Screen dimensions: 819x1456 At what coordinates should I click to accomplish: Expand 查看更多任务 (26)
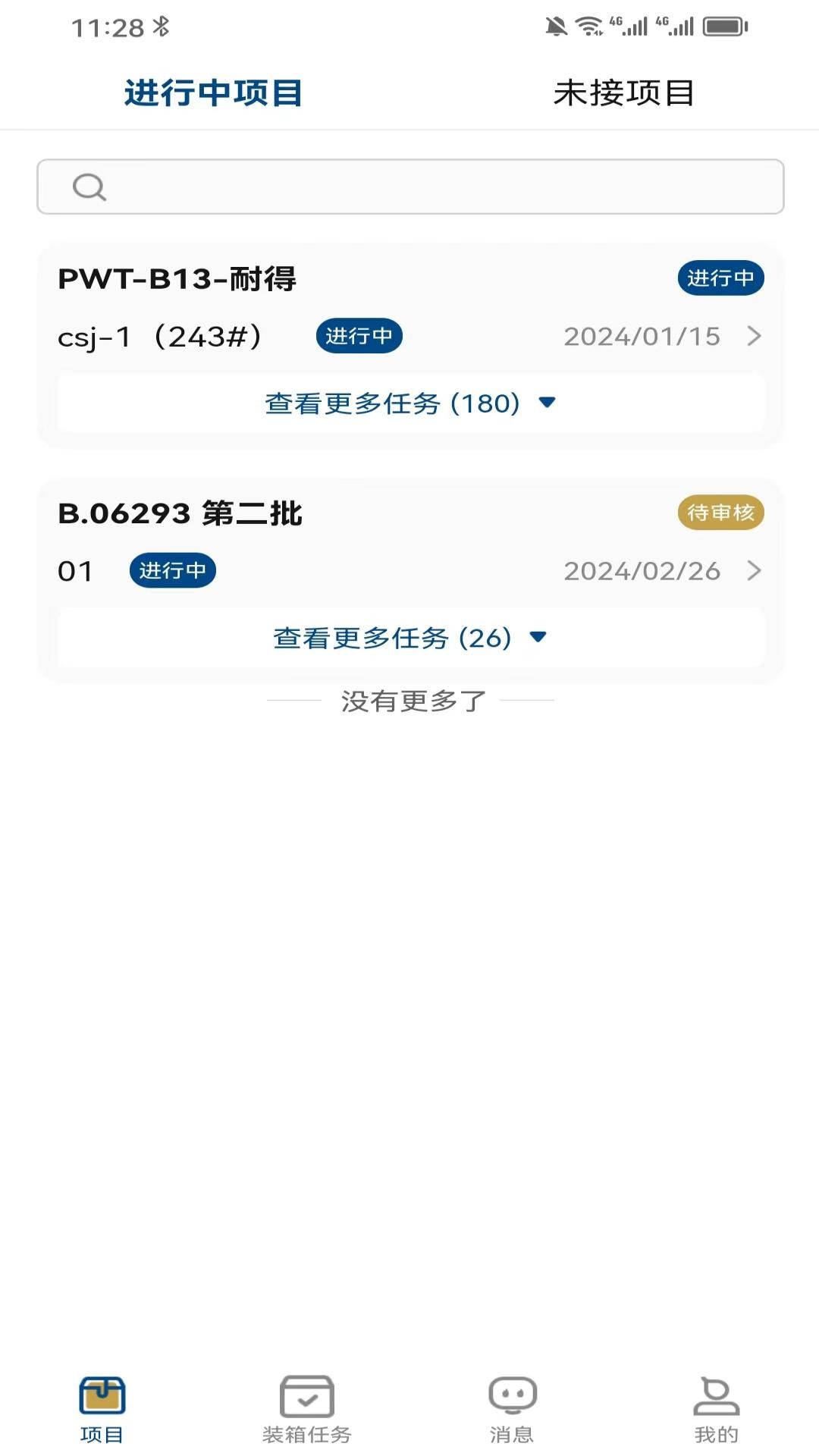pyautogui.click(x=409, y=638)
